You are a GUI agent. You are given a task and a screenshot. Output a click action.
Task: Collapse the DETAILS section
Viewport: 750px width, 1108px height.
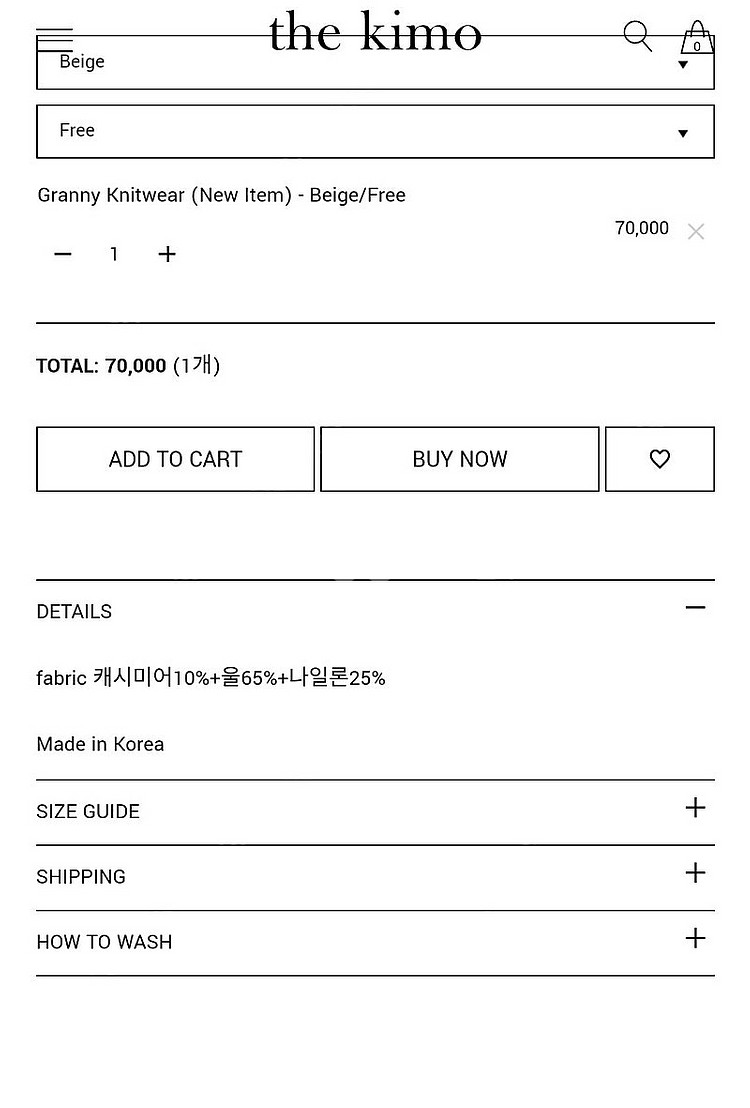(695, 608)
